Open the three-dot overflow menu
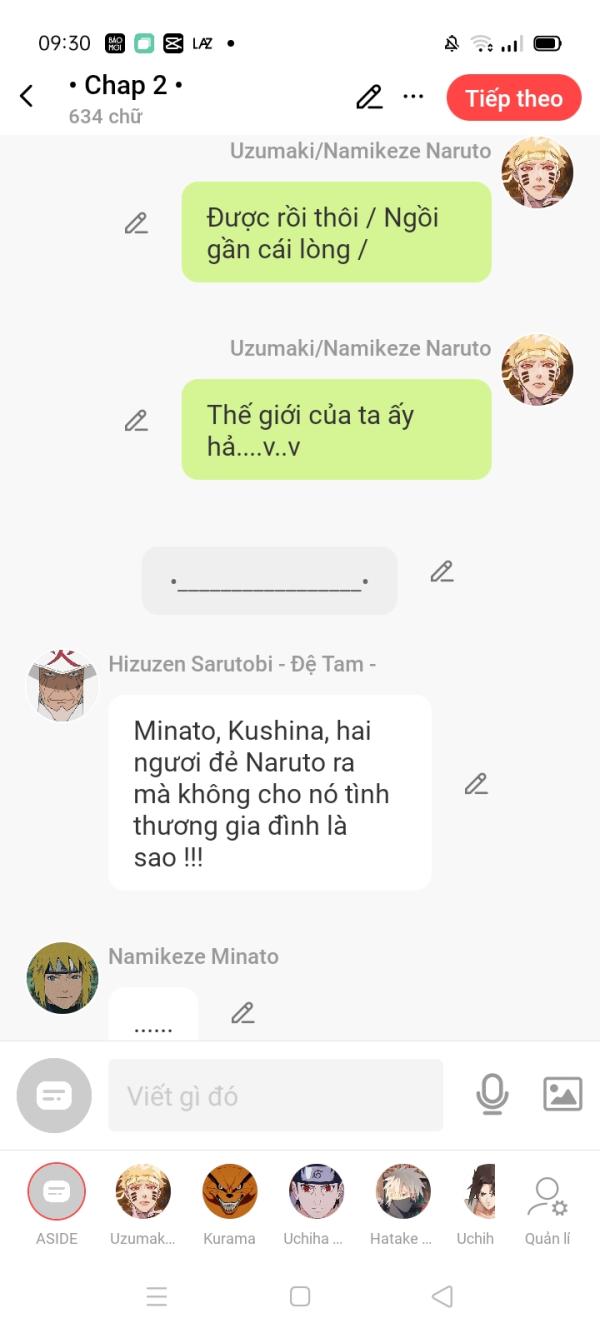The width and height of the screenshot is (600, 1333). 413,97
